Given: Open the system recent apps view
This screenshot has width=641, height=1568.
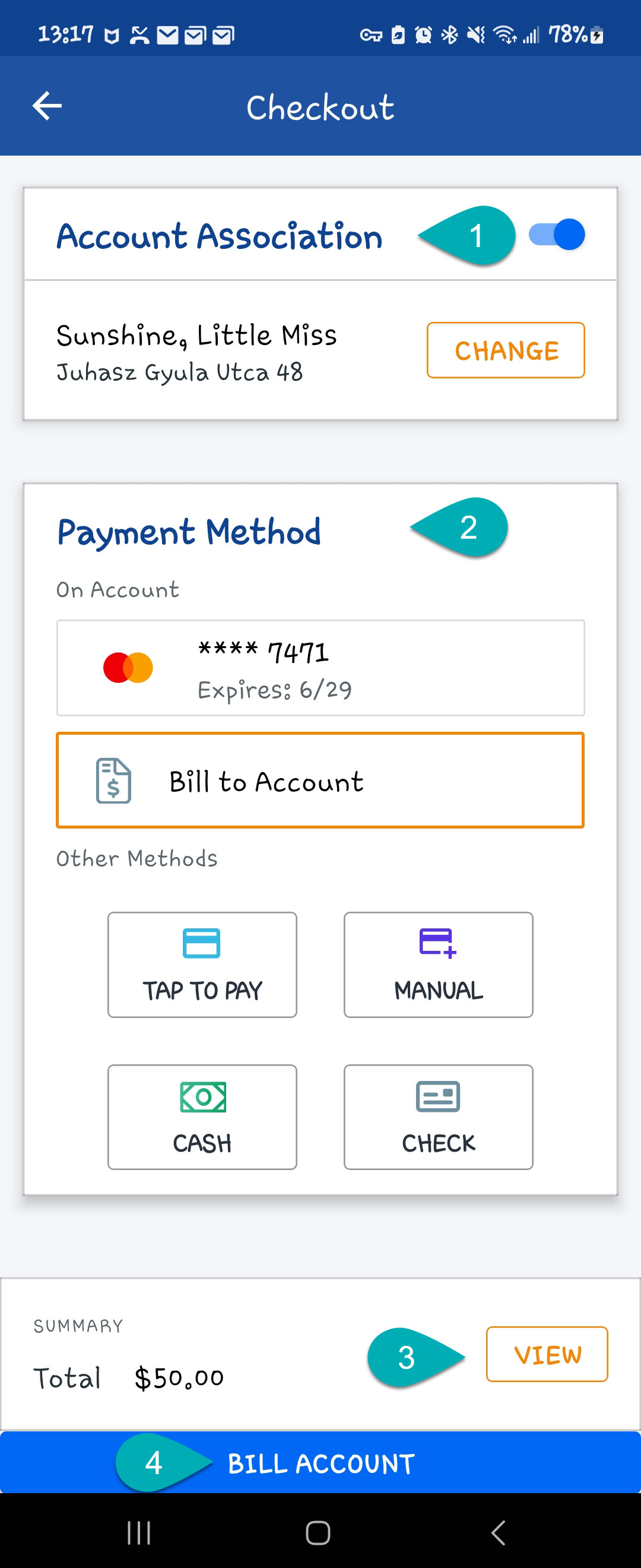Looking at the screenshot, I should [139, 1533].
